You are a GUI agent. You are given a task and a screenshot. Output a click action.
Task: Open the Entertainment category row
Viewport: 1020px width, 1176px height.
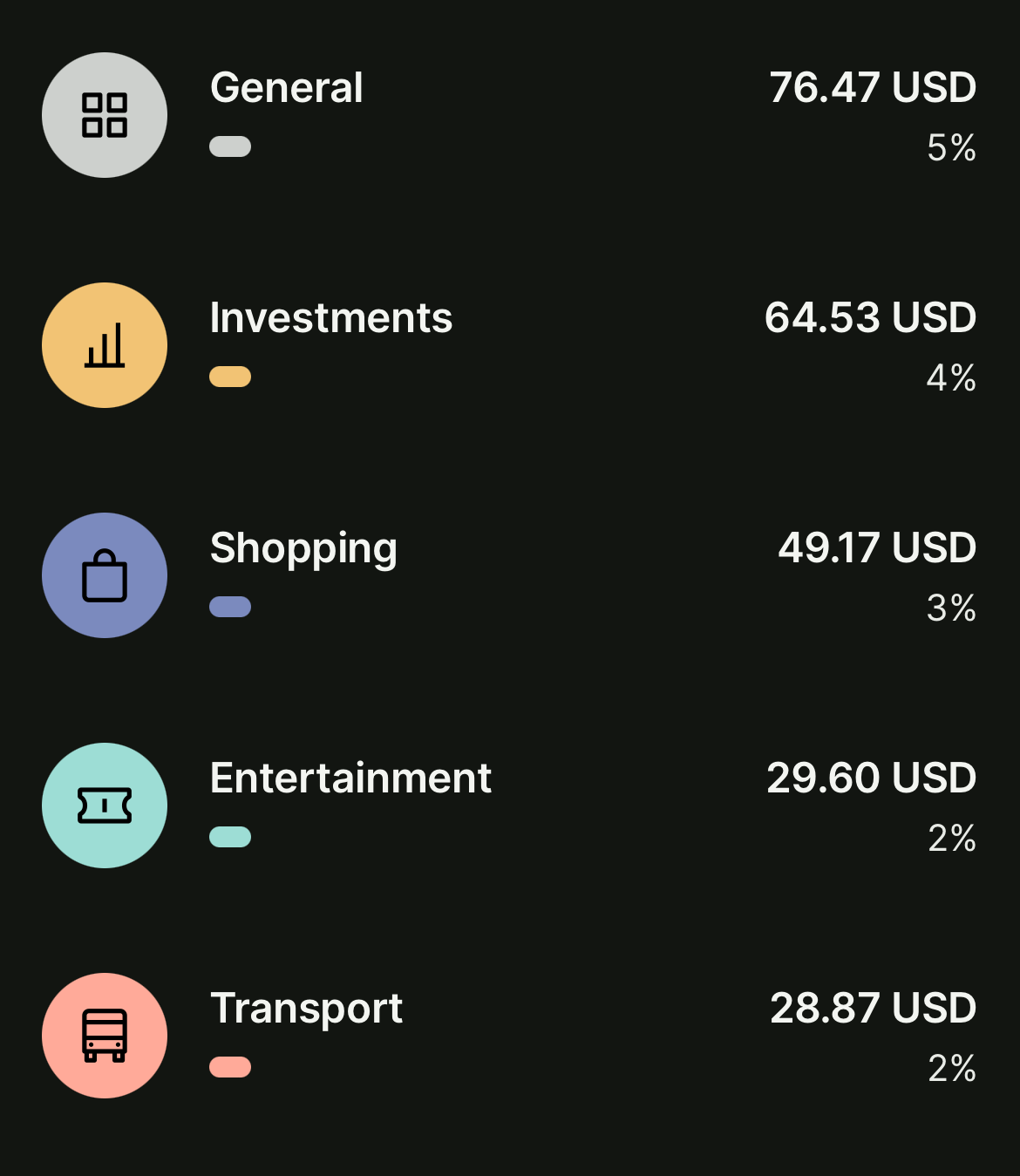509,806
